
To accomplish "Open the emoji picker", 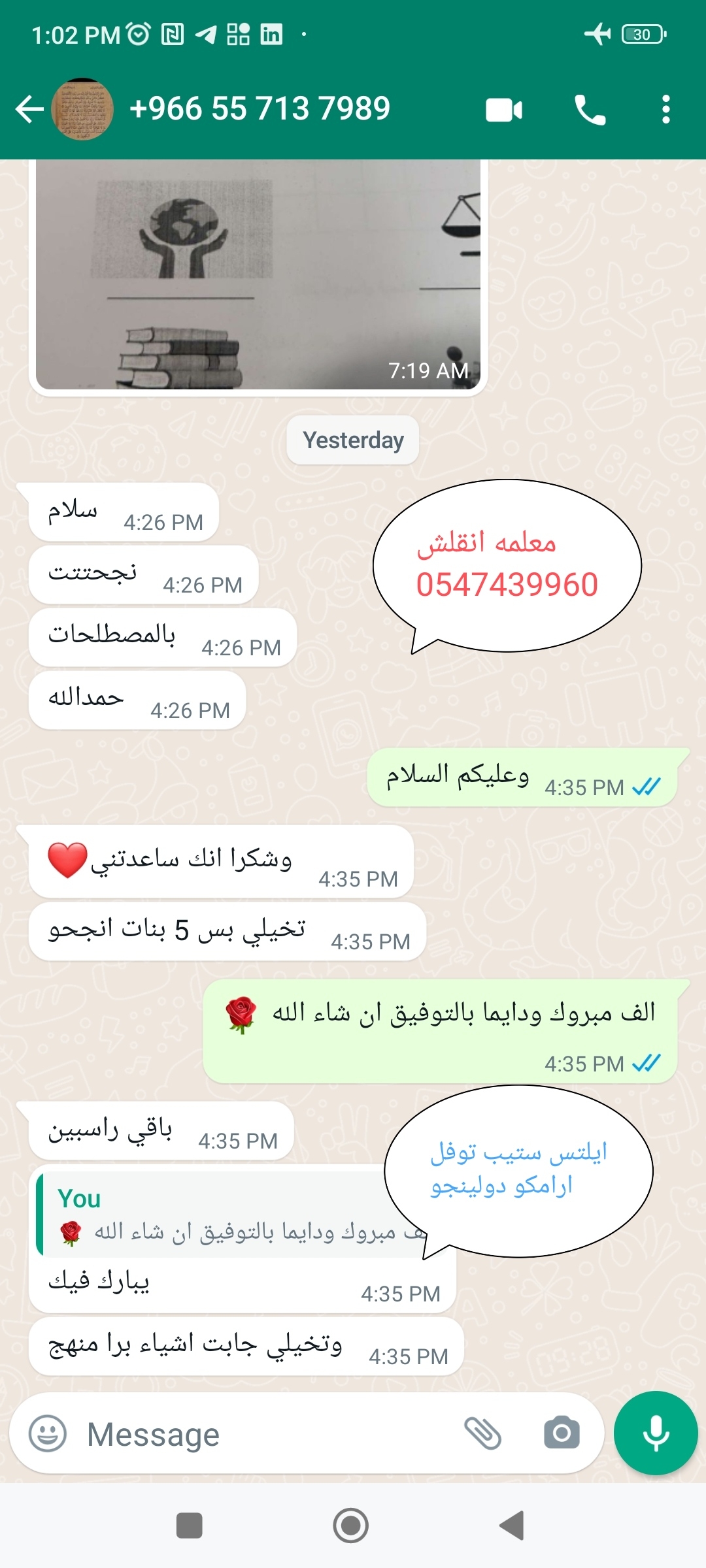I will point(48,1434).
